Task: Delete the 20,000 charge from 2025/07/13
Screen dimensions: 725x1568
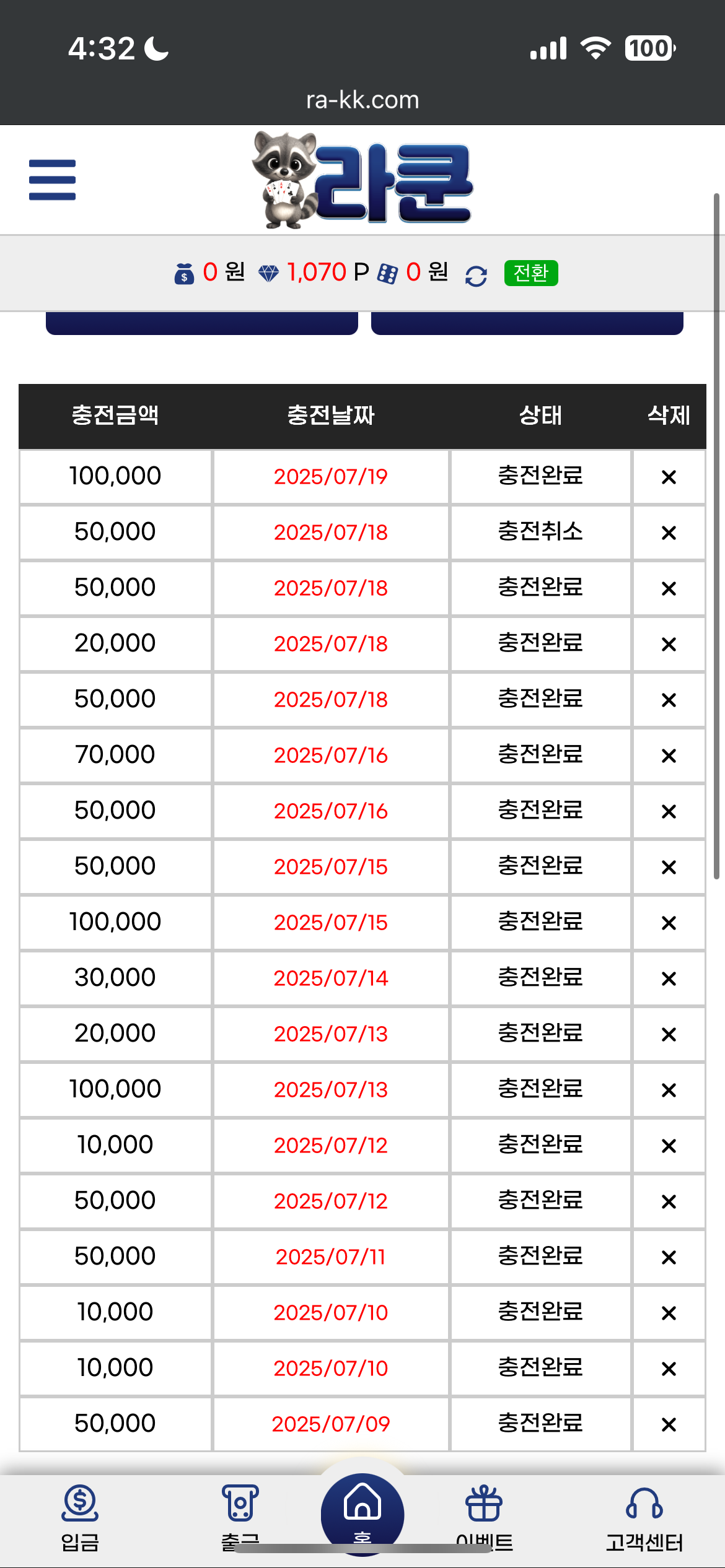Action: pyautogui.click(x=668, y=1034)
